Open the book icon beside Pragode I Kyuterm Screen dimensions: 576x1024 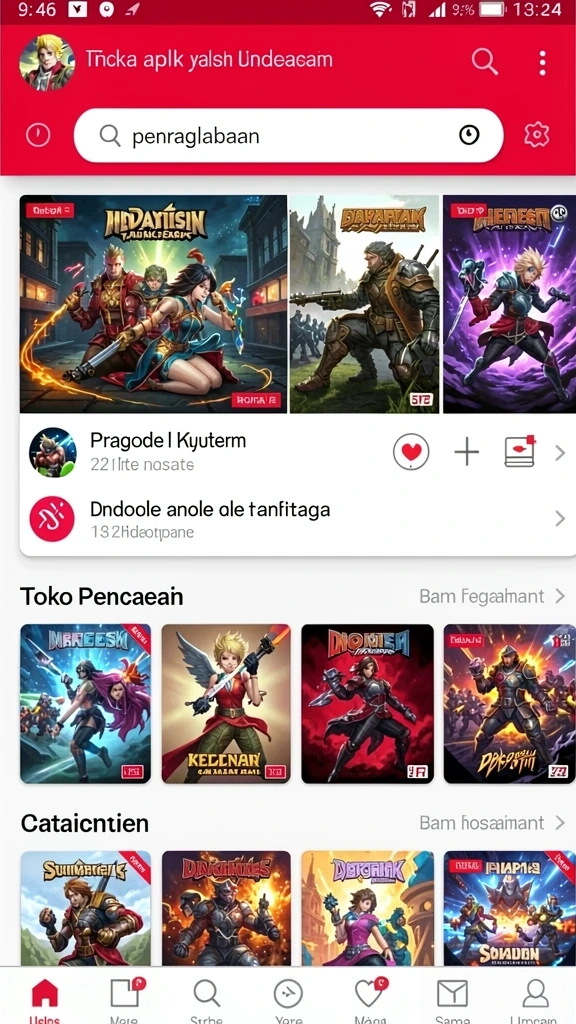520,451
